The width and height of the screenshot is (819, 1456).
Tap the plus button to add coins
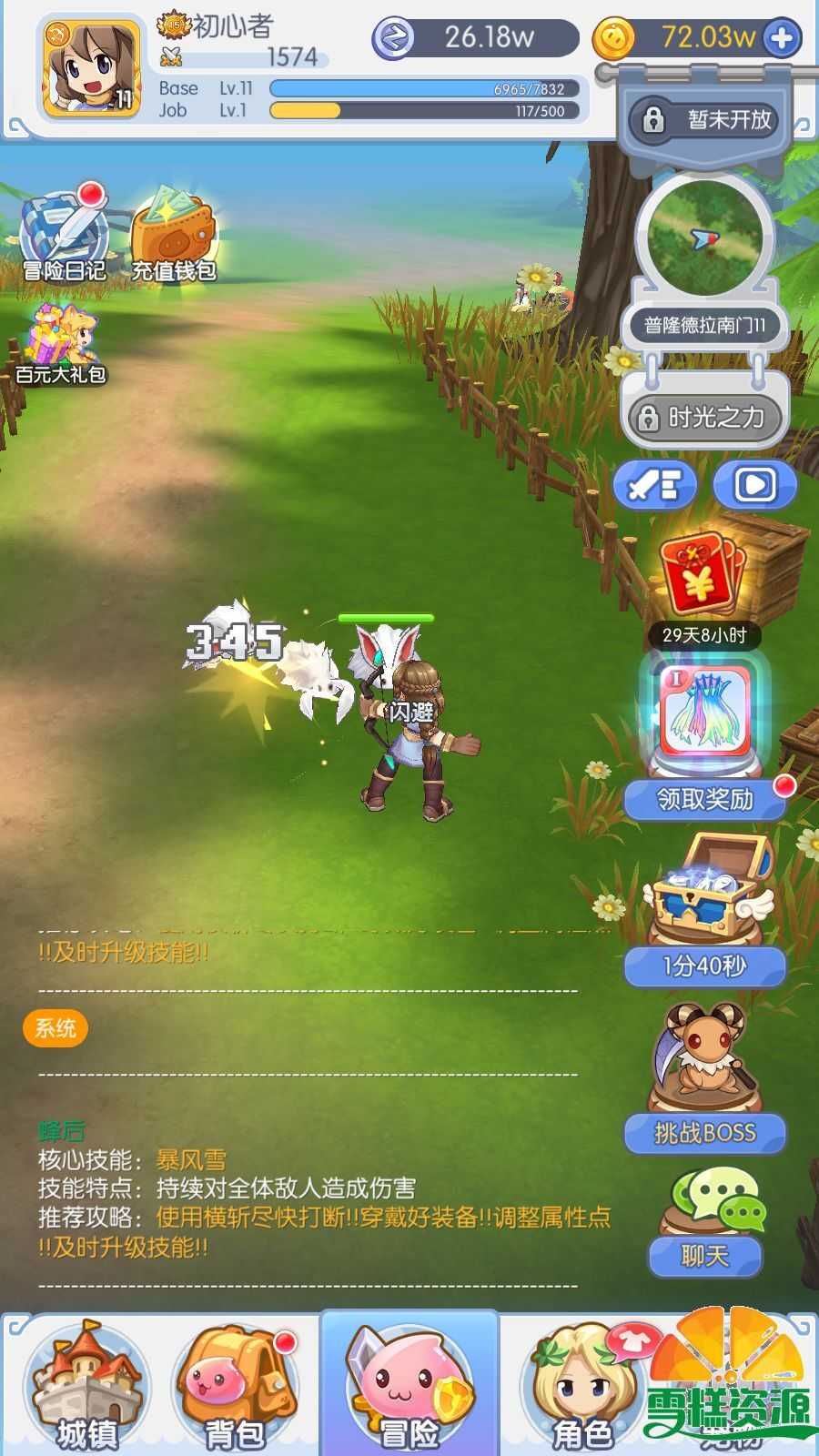[x=784, y=38]
